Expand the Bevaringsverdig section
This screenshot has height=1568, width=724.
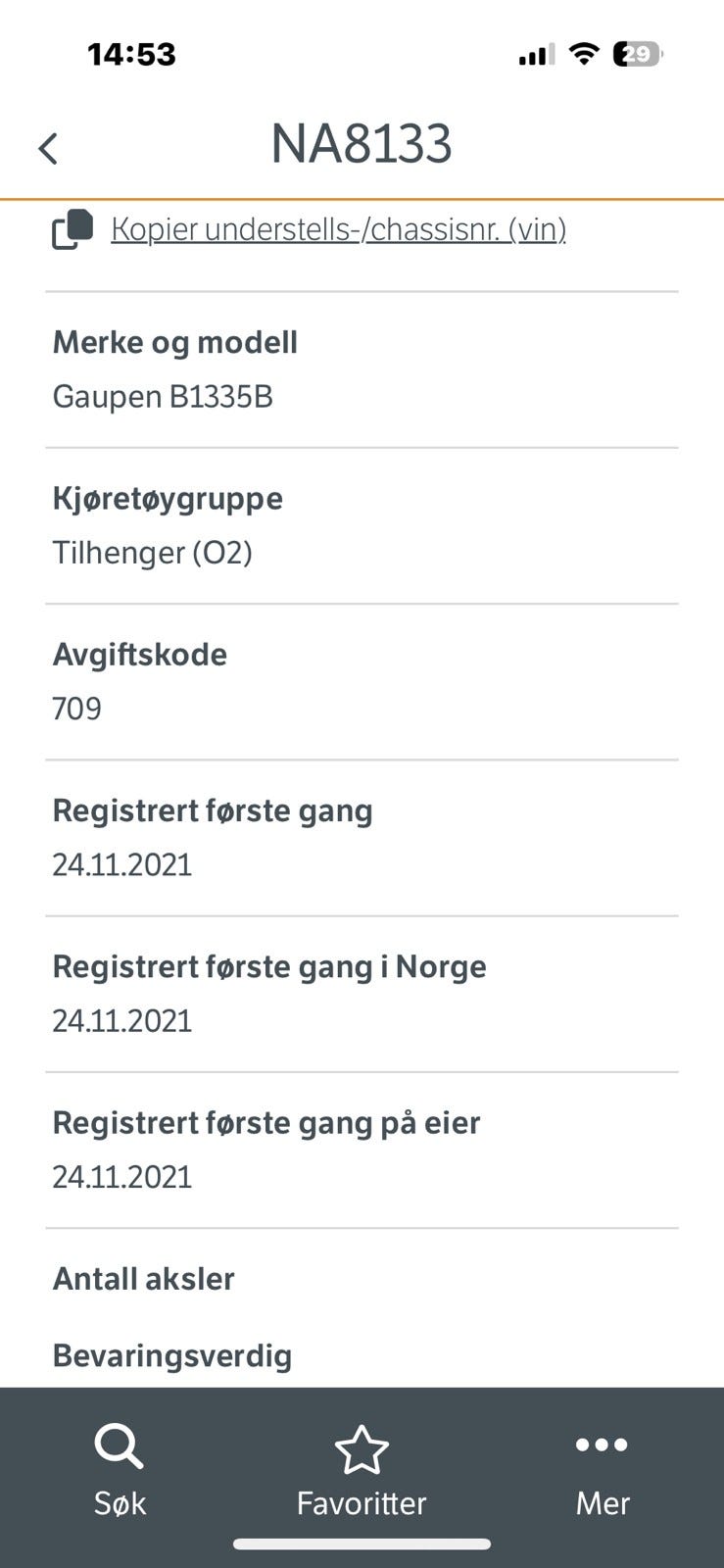point(171,1355)
